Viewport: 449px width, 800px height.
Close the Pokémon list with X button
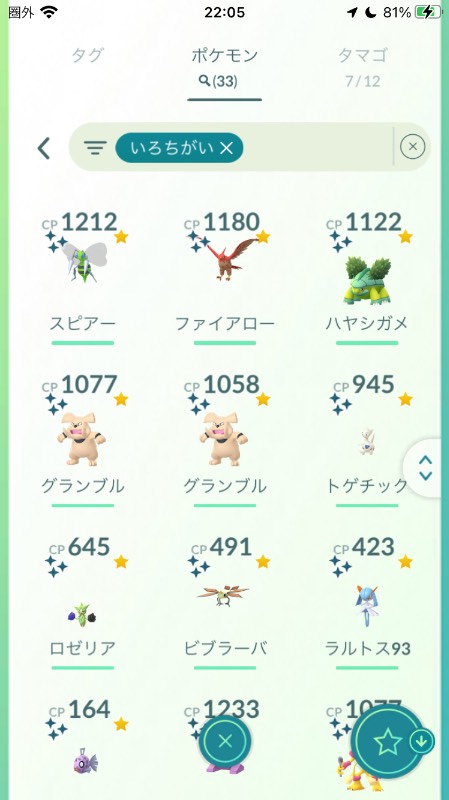225,741
